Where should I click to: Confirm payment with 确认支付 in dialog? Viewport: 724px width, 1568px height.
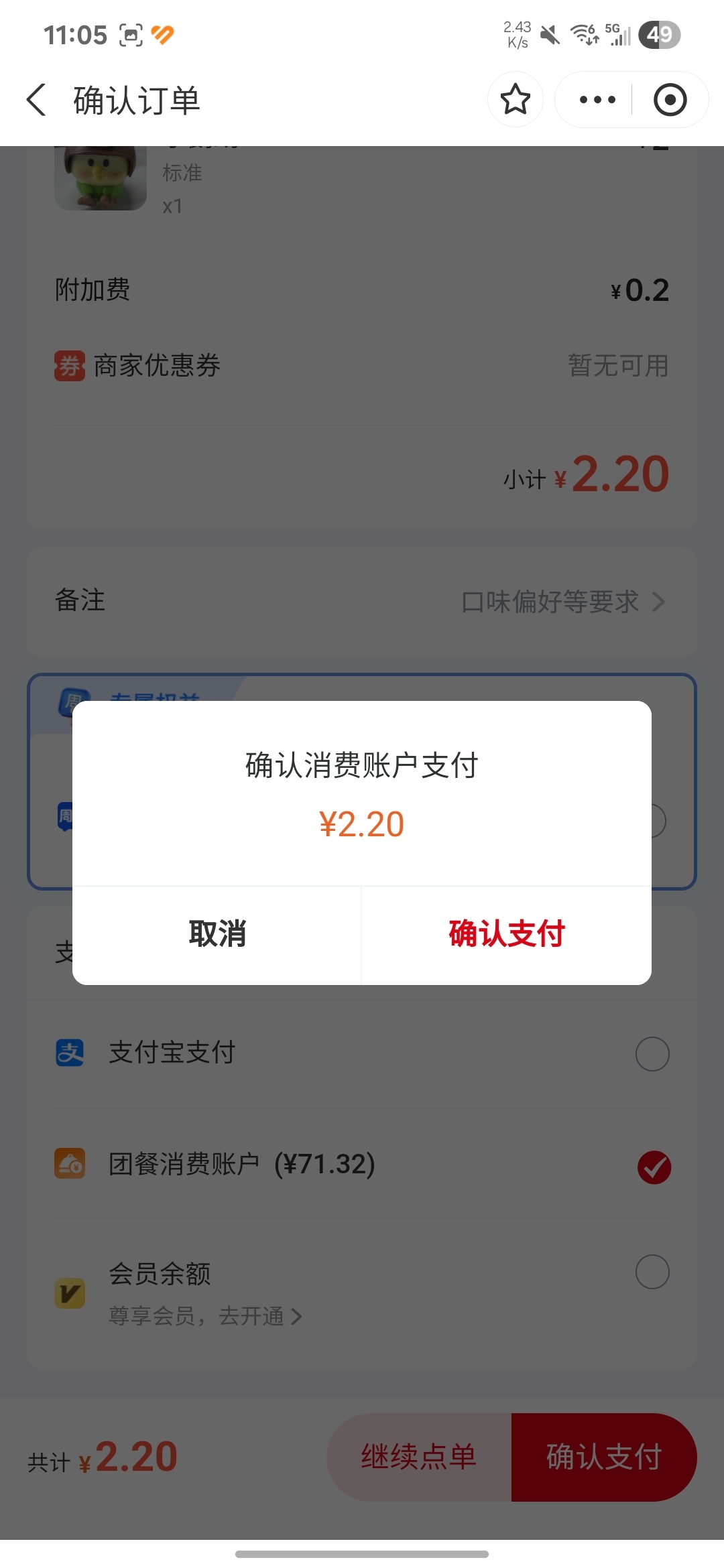pyautogui.click(x=507, y=934)
